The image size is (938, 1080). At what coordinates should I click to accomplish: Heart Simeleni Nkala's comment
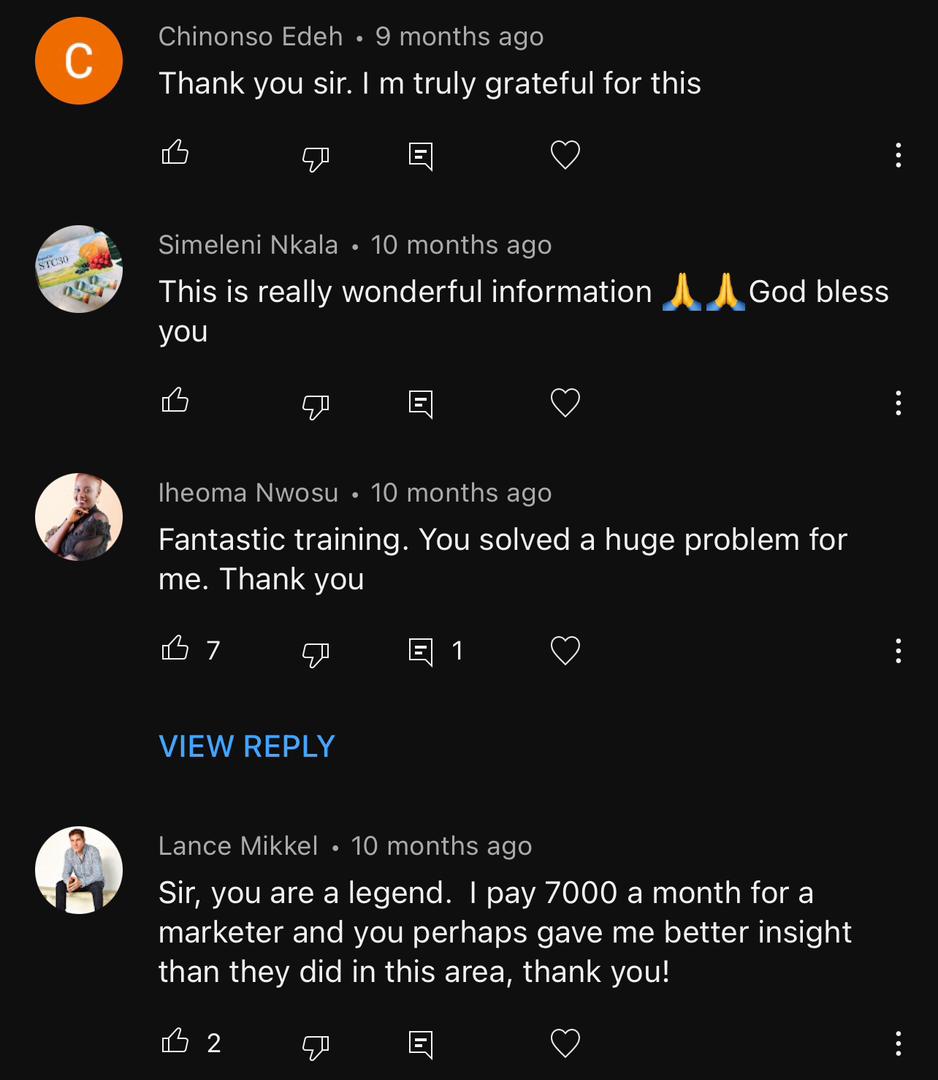(565, 403)
